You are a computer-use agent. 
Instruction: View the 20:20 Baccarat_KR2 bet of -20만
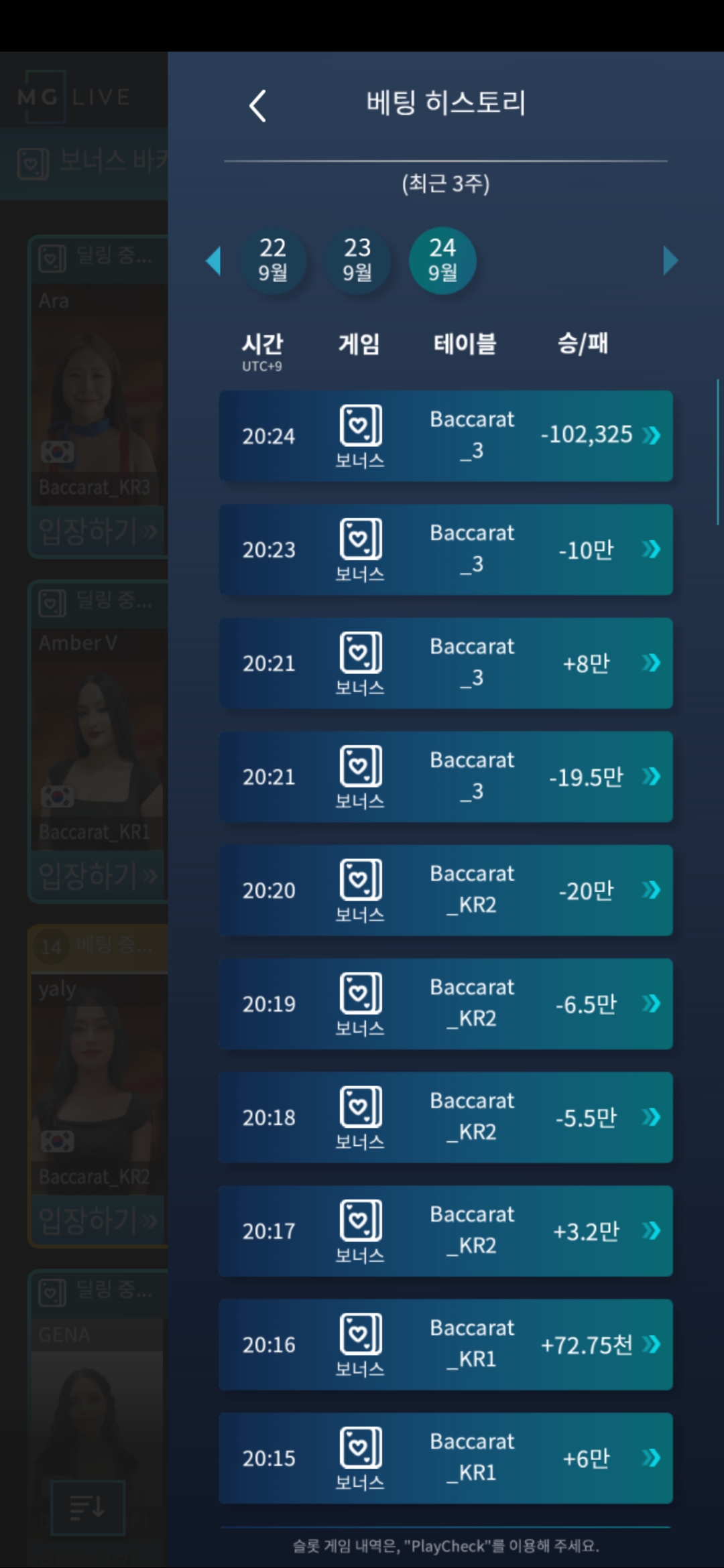(x=446, y=891)
